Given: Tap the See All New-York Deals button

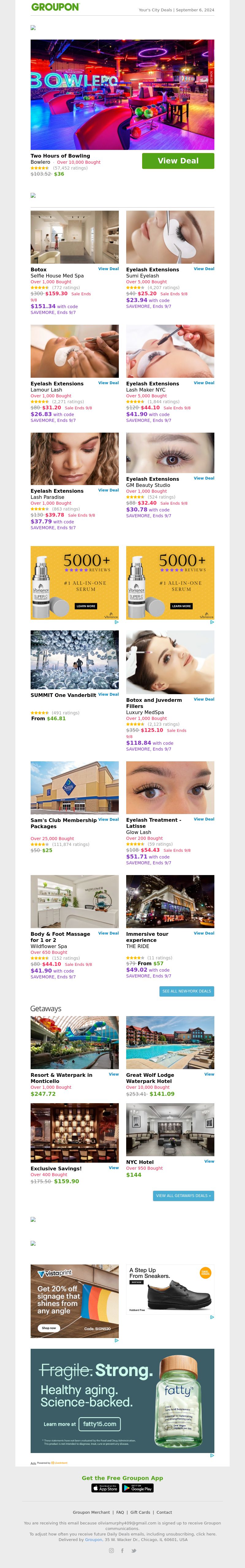Looking at the screenshot, I should pos(187,991).
